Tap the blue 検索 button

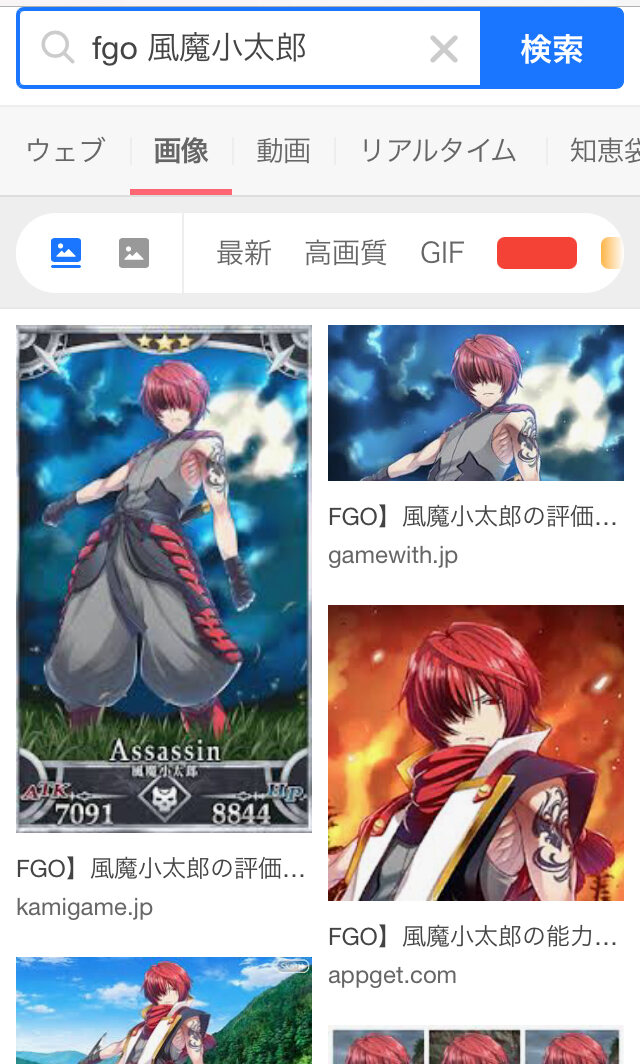[x=551, y=49]
